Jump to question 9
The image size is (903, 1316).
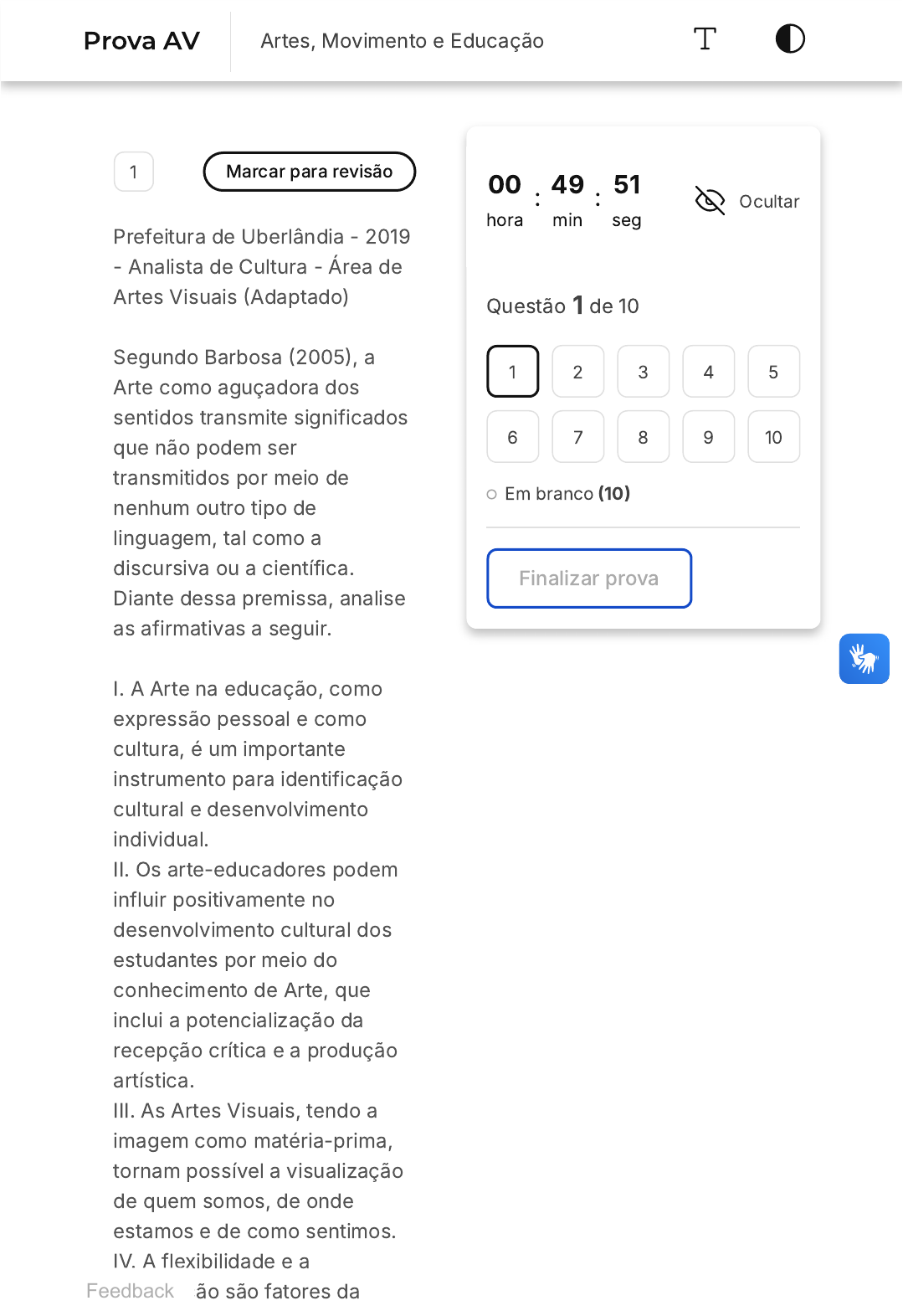[708, 437]
